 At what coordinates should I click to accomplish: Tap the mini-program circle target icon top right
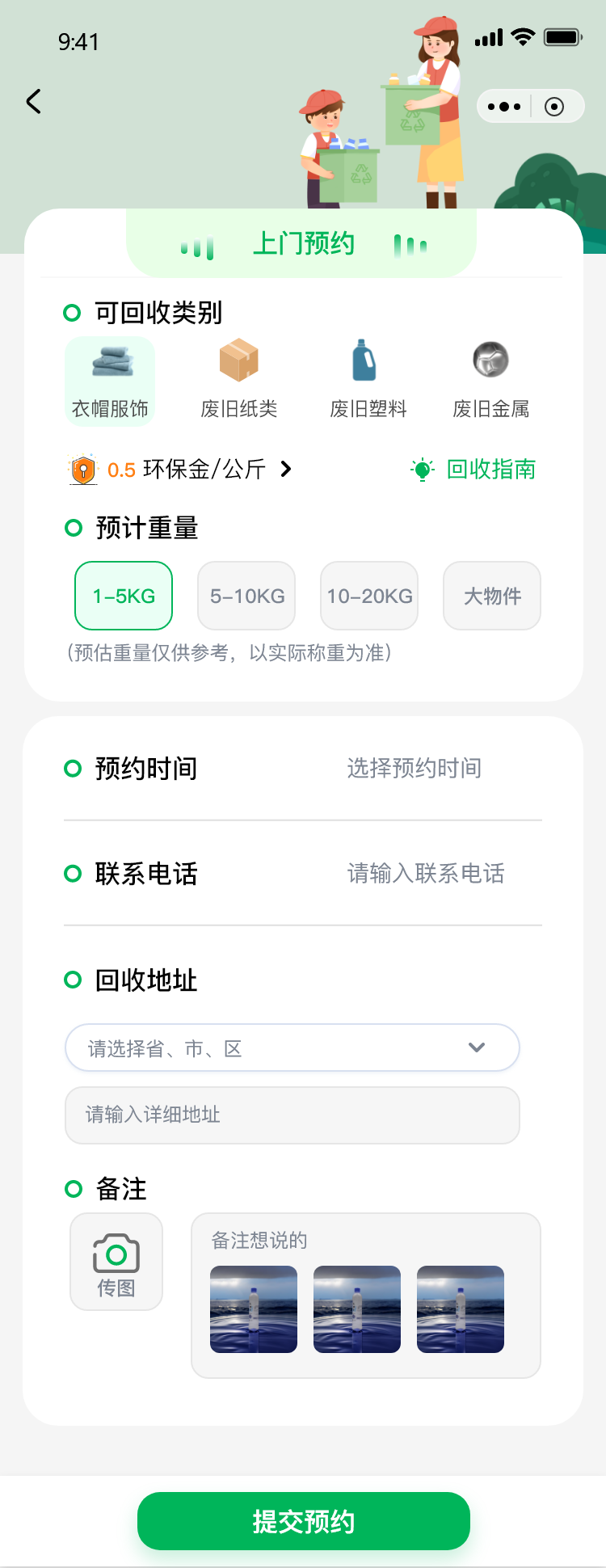coord(554,106)
